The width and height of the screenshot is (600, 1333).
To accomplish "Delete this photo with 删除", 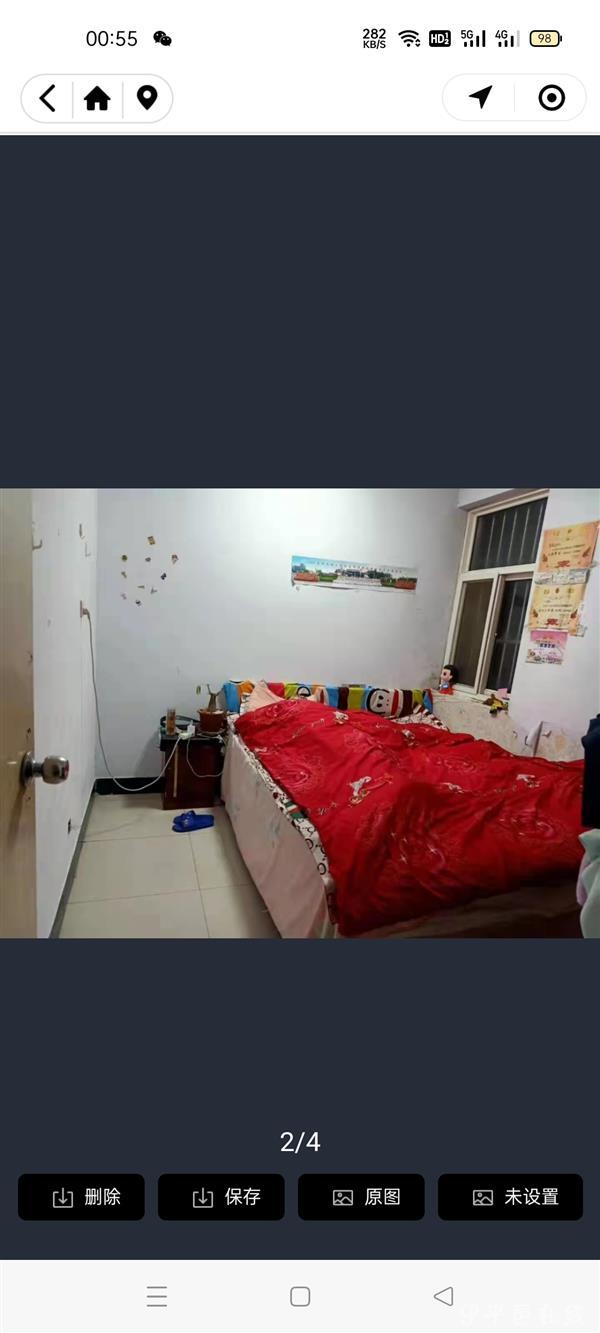I will (81, 1197).
